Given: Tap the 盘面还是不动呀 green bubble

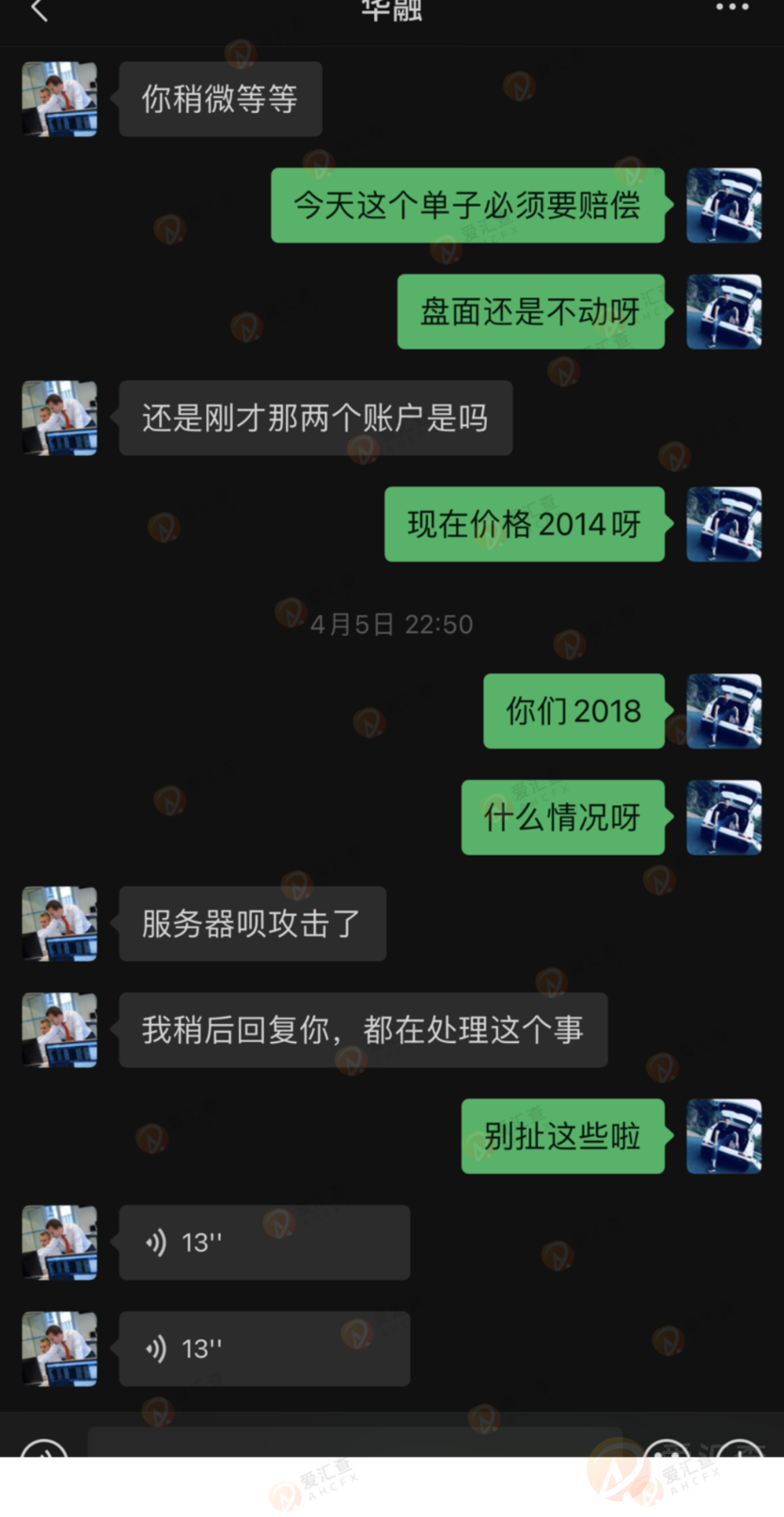Looking at the screenshot, I should pos(530,310).
